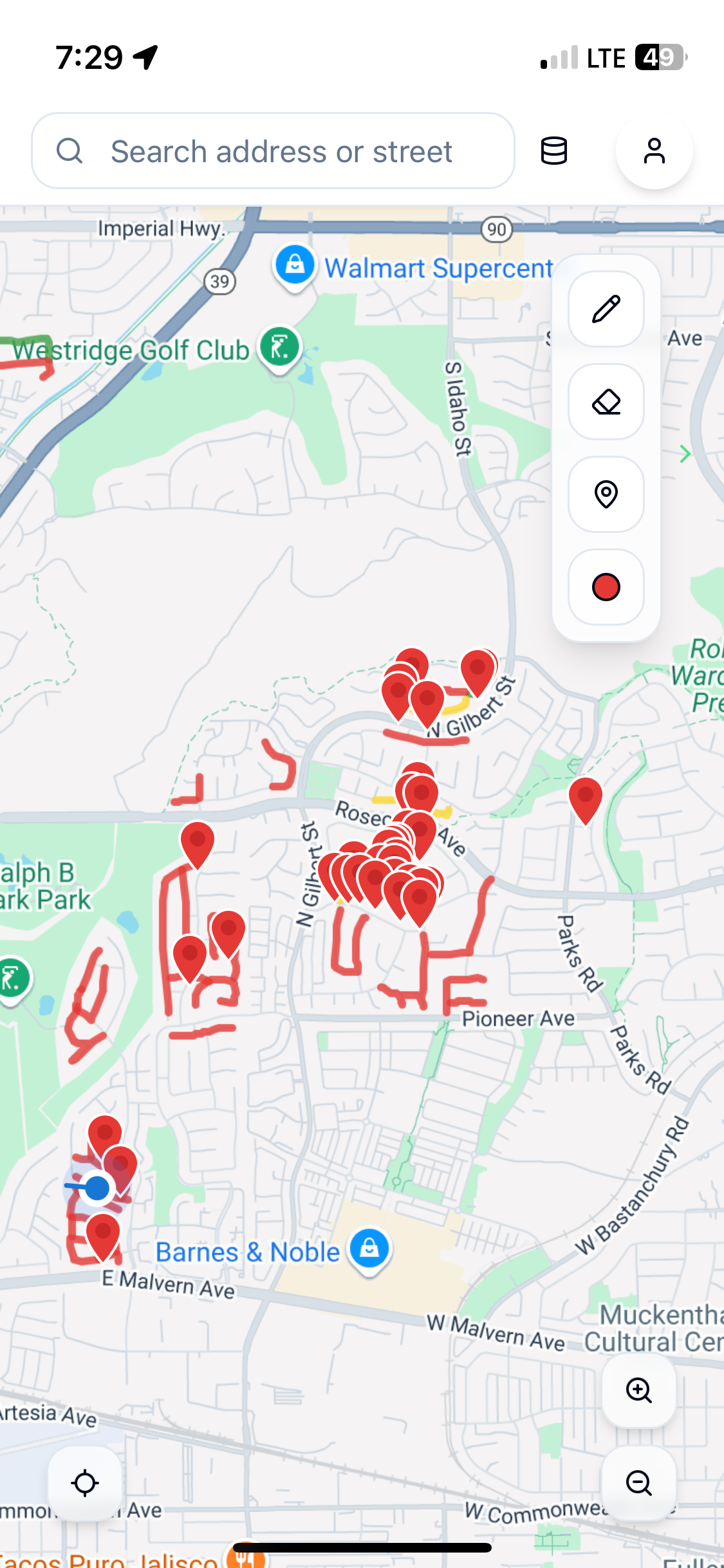
Task: Select the eraser tool
Action: 606,402
